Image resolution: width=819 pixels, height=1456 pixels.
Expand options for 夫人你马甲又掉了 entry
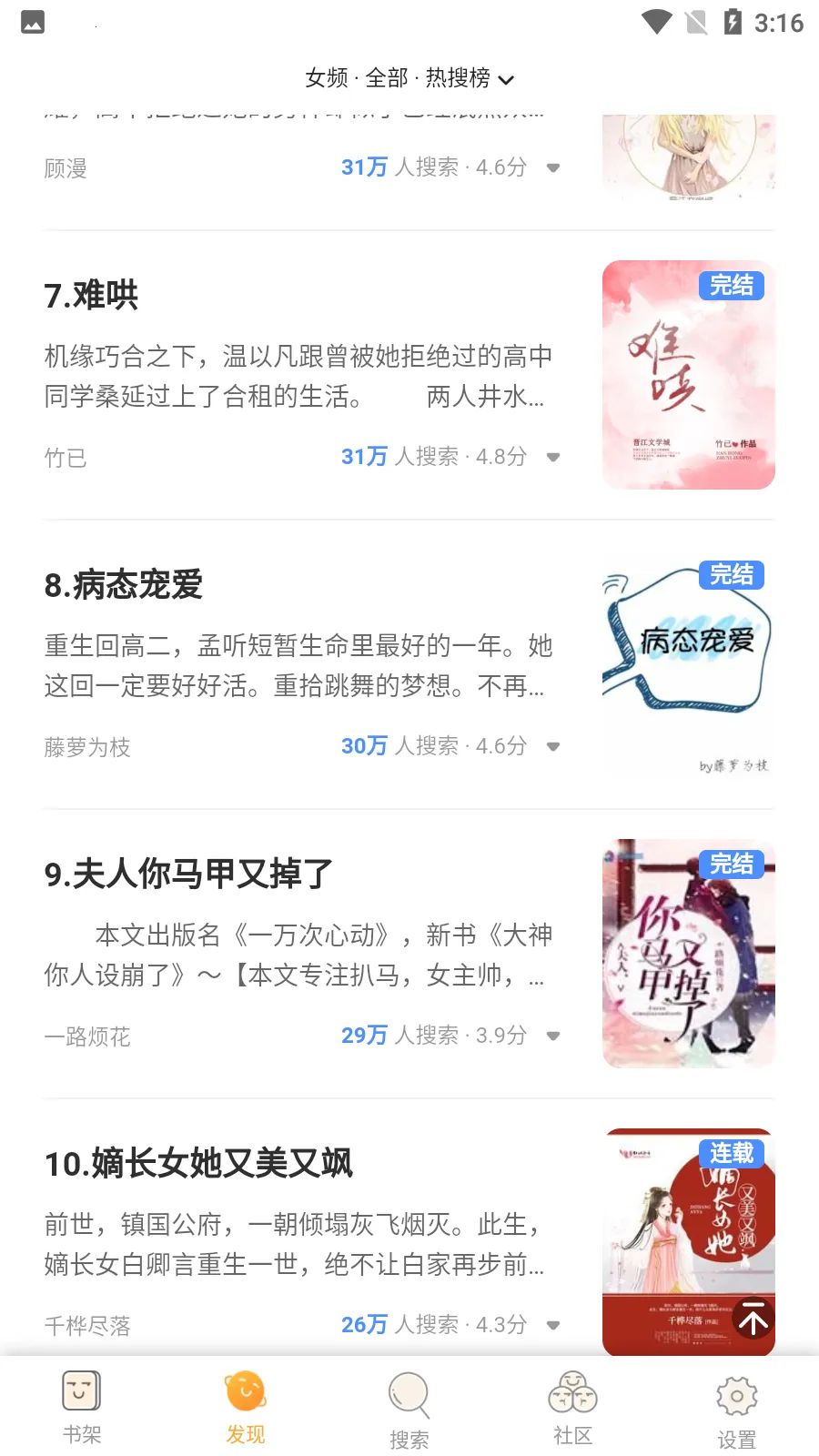(553, 1036)
